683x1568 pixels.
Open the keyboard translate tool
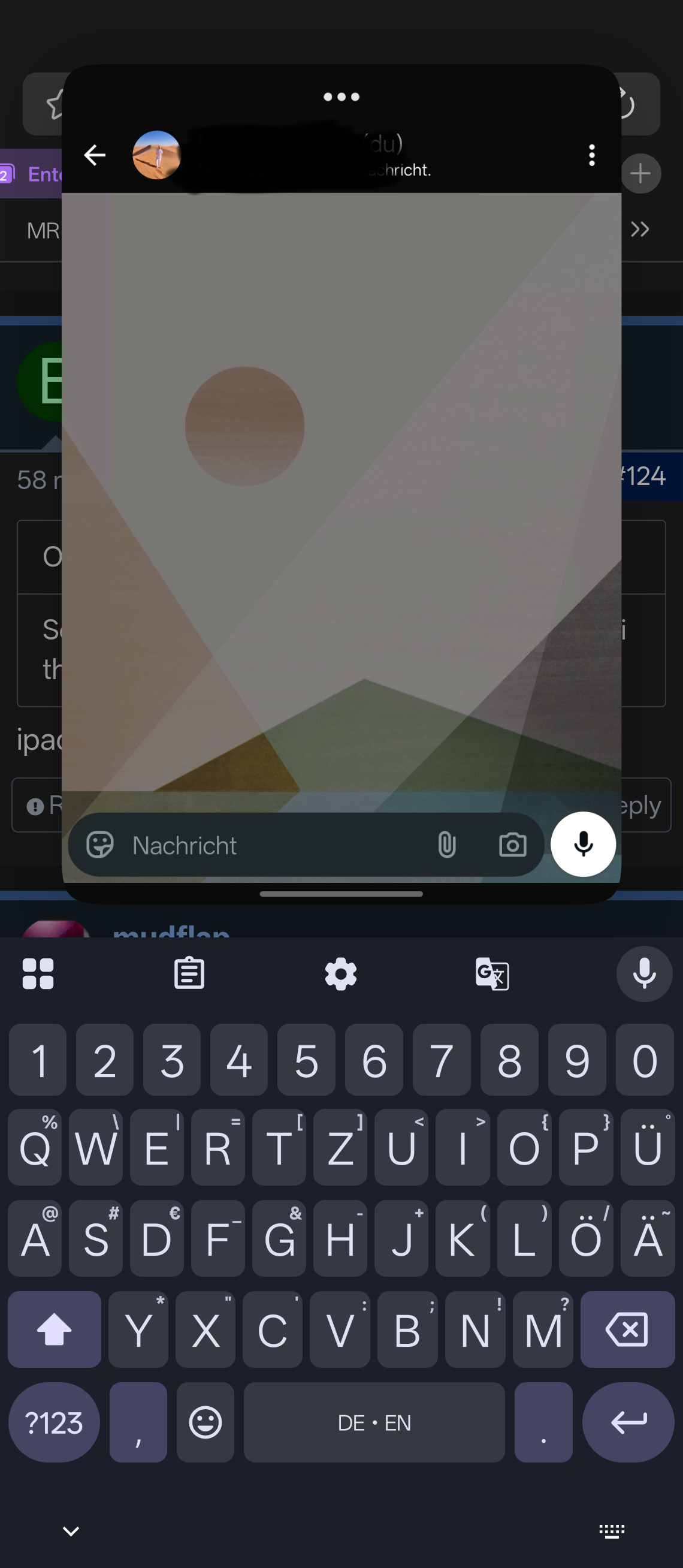pos(491,974)
